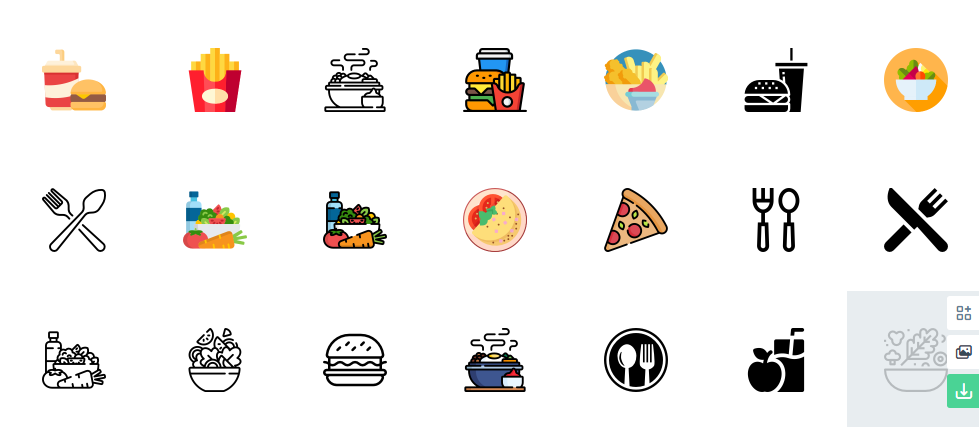
Task: Select the round fried snacks icon
Action: (635, 80)
